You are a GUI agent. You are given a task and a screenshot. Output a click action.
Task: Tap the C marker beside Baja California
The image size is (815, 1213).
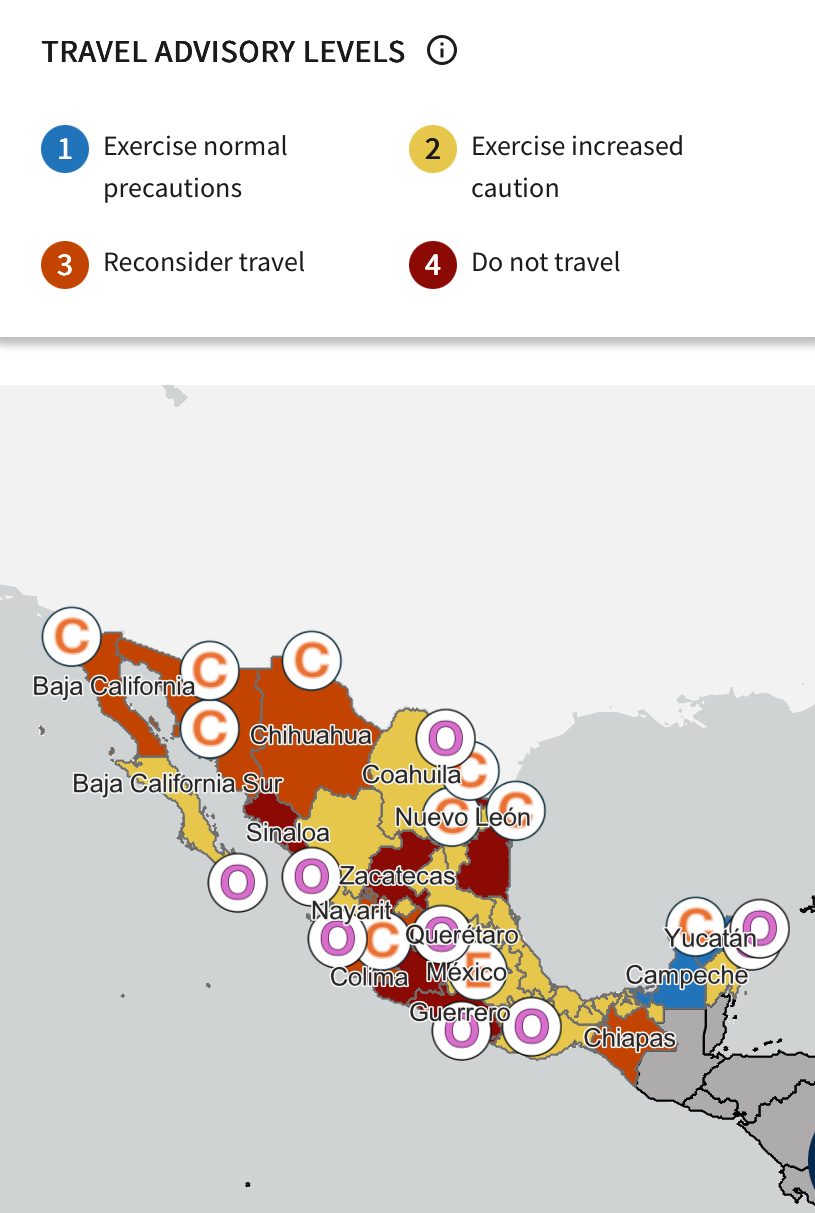click(x=71, y=635)
